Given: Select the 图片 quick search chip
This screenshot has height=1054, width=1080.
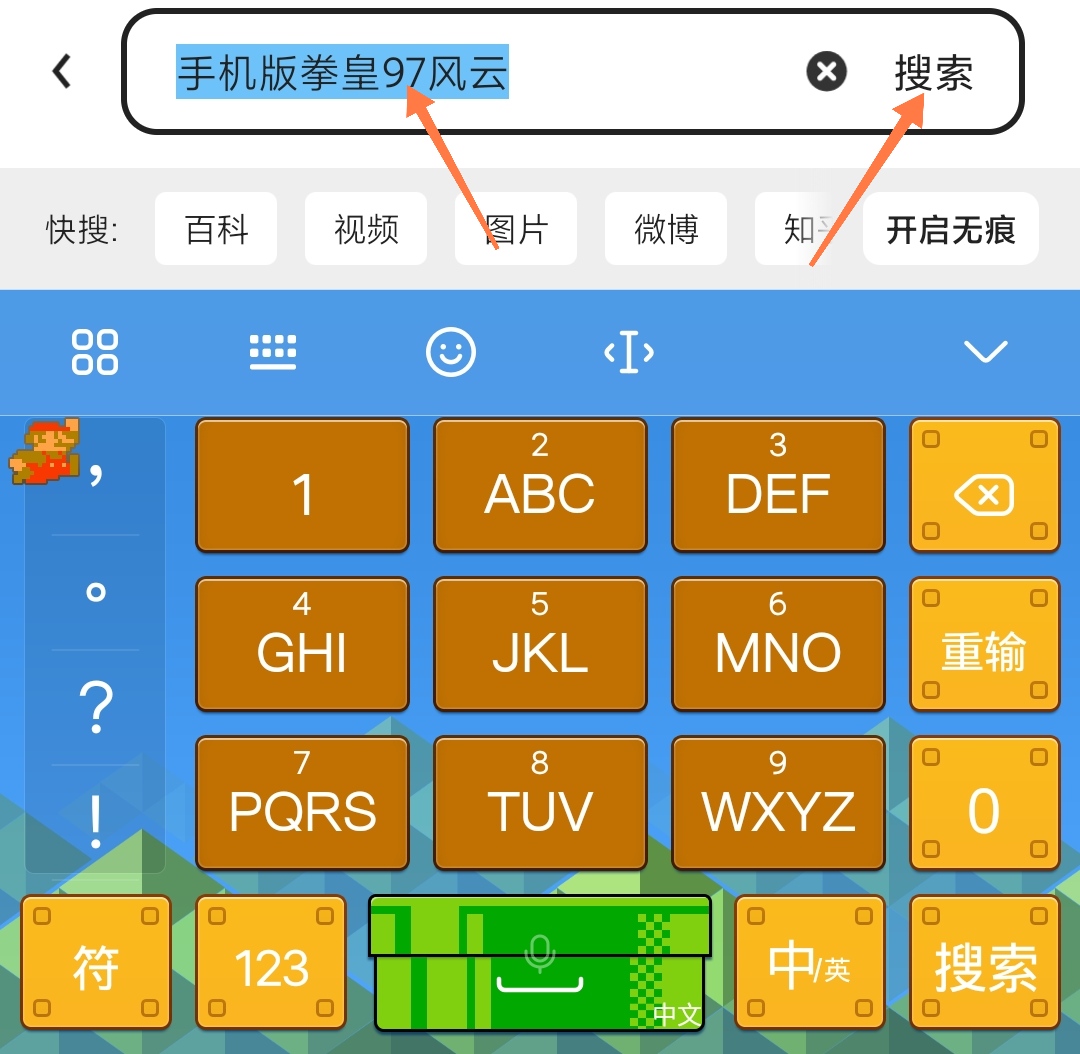Looking at the screenshot, I should [516, 230].
